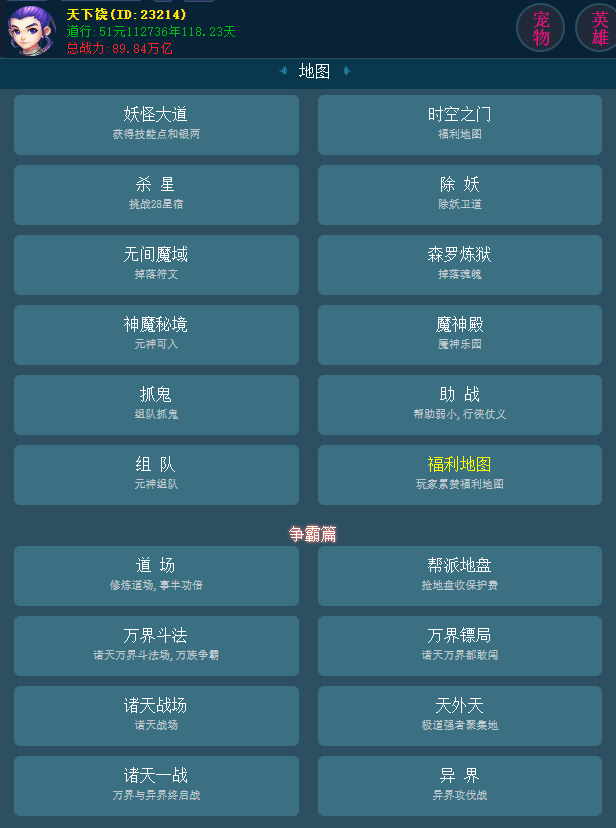
Task: Enter 道场 for training
Action: [156, 575]
